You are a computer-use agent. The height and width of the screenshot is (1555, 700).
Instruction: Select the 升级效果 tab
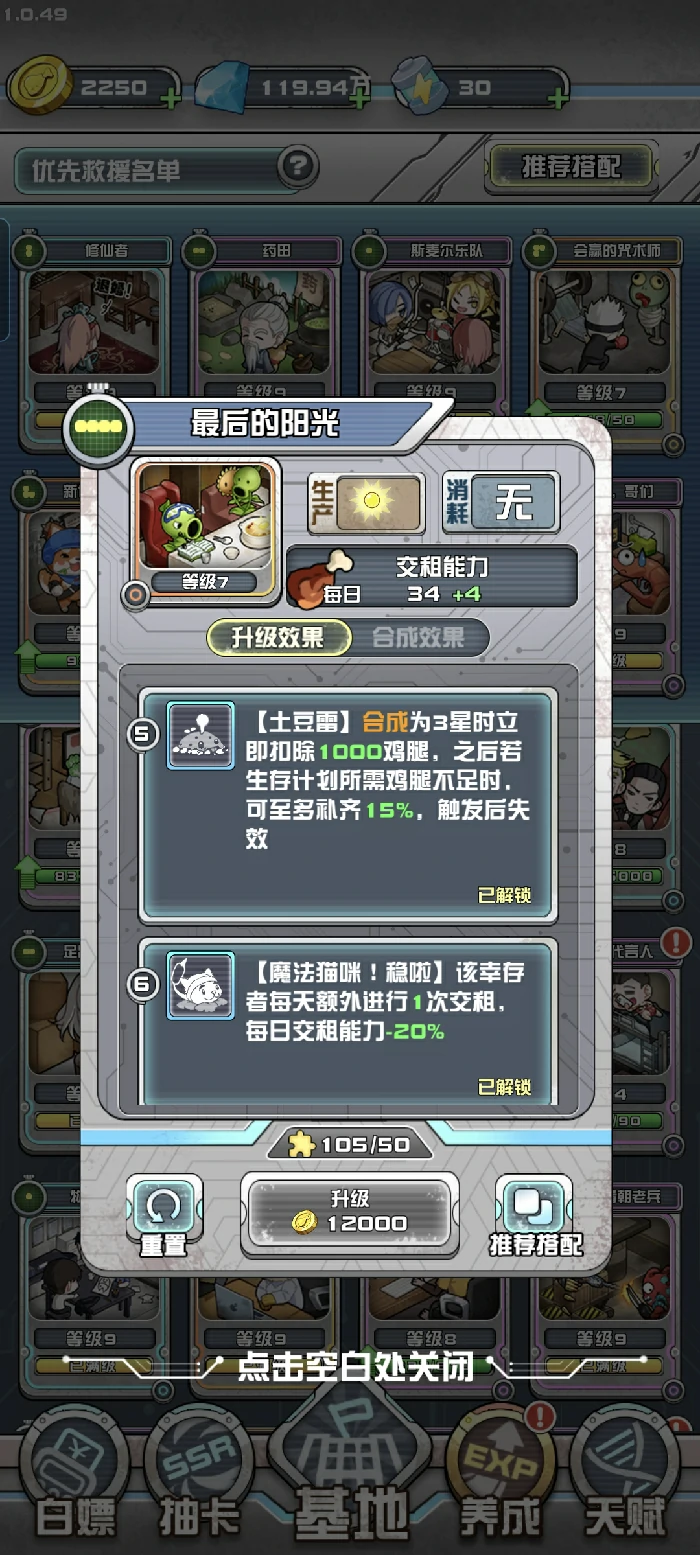pos(278,638)
